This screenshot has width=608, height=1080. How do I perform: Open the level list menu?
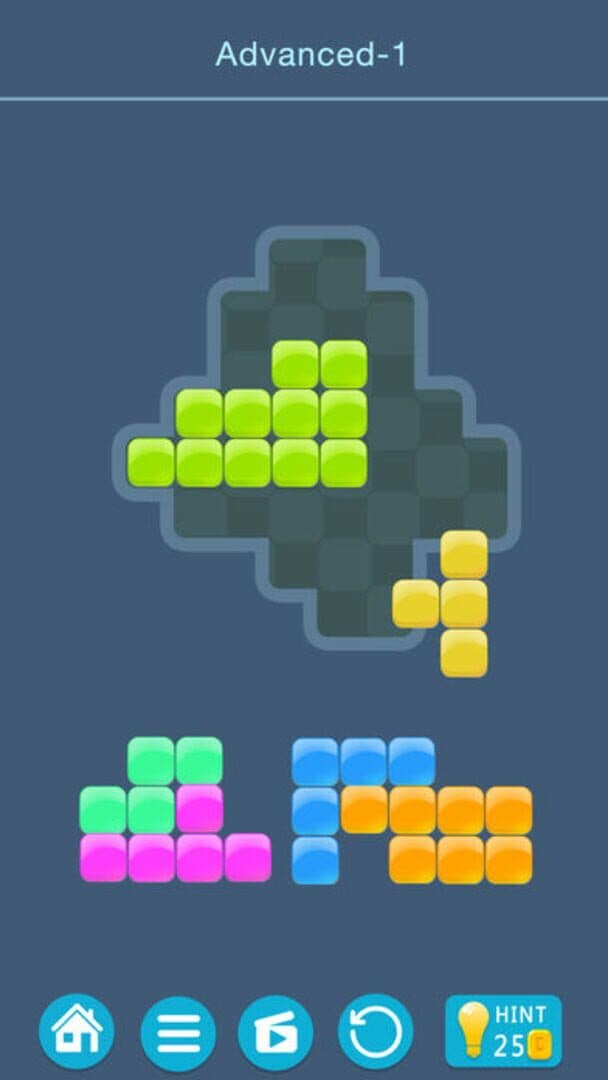(x=177, y=1031)
